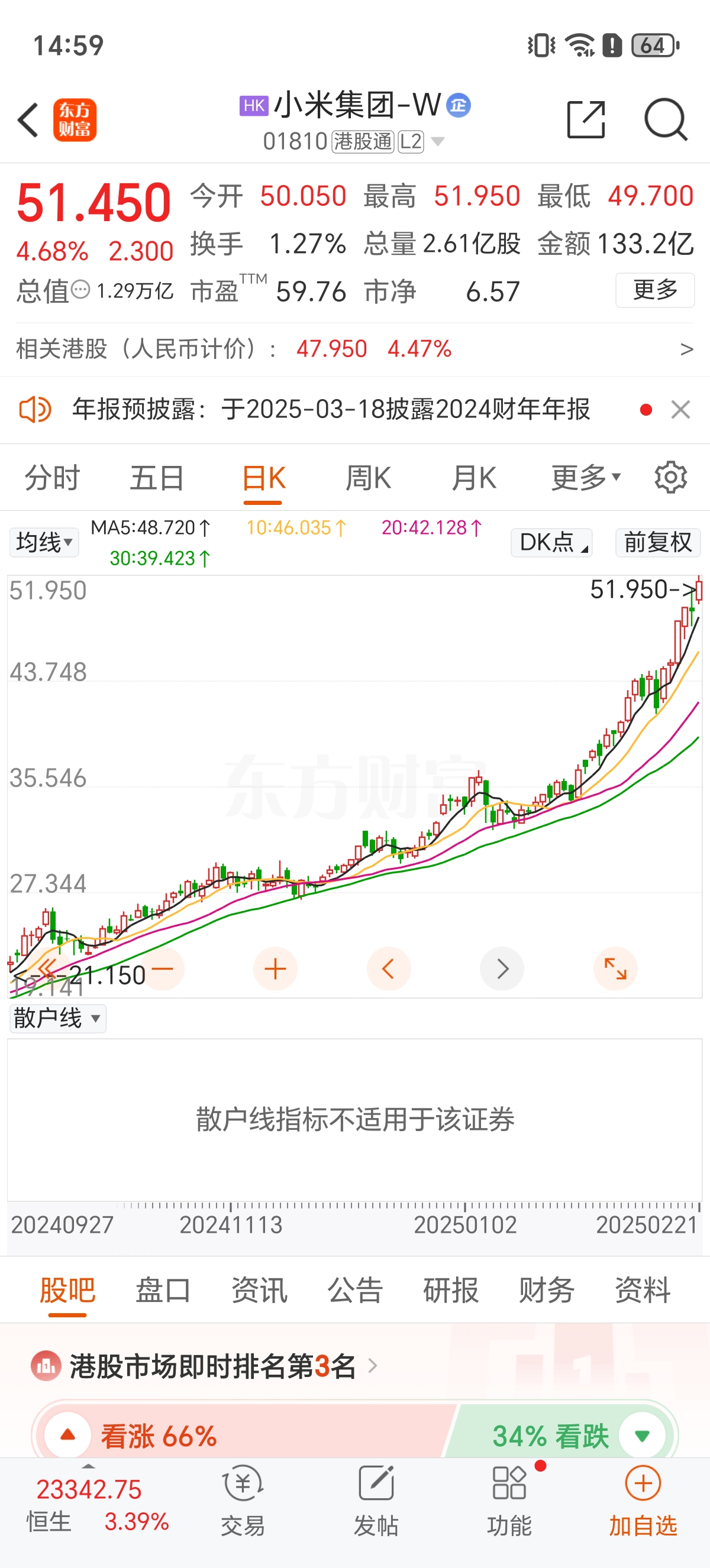Open the 均线 moving average dropdown
Image resolution: width=710 pixels, height=1568 pixels.
coord(43,542)
